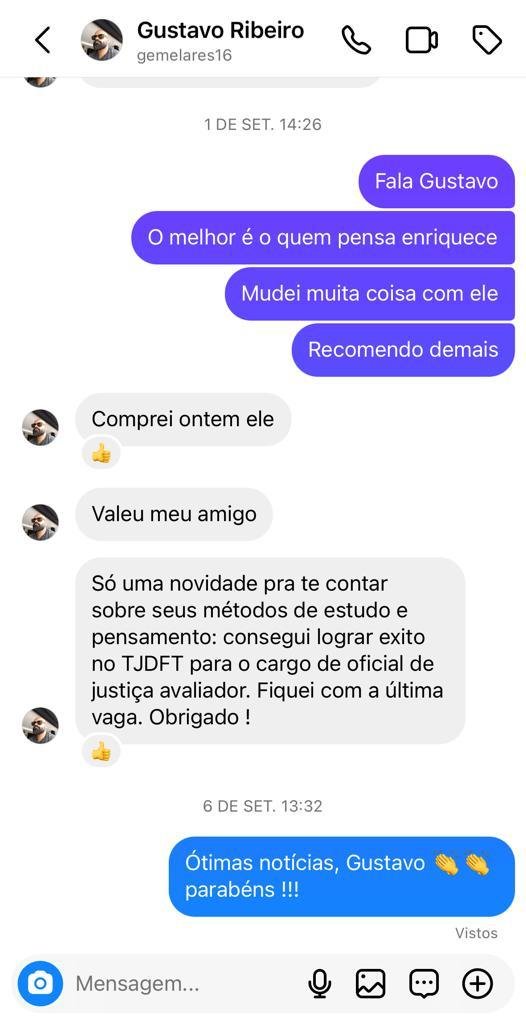The height and width of the screenshot is (1024, 526).
Task: View thumbs-up reaction on 'Comprei ontem ele'
Action: pos(101,453)
